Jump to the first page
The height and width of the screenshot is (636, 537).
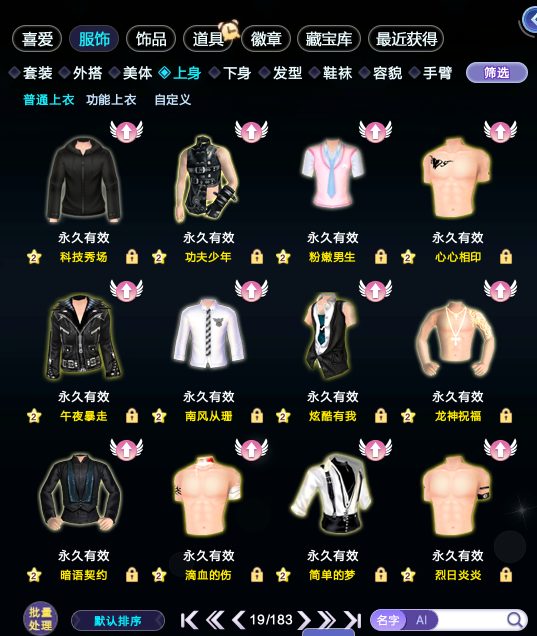point(189,620)
